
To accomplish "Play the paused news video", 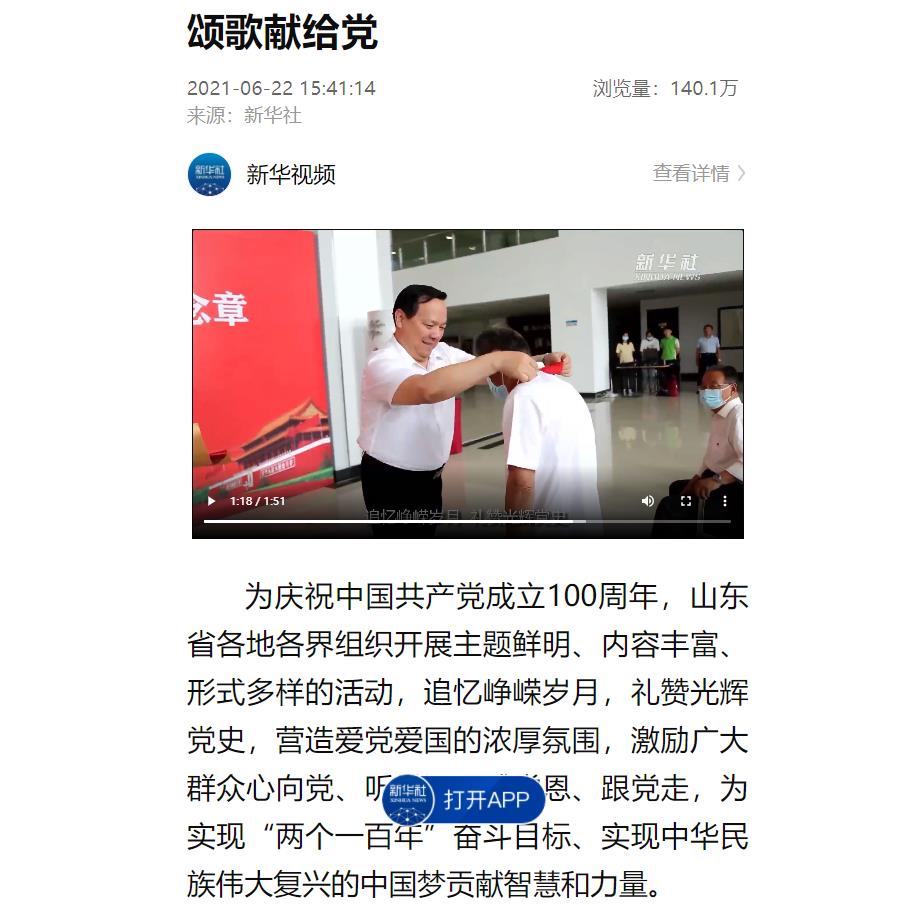I will tap(212, 501).
